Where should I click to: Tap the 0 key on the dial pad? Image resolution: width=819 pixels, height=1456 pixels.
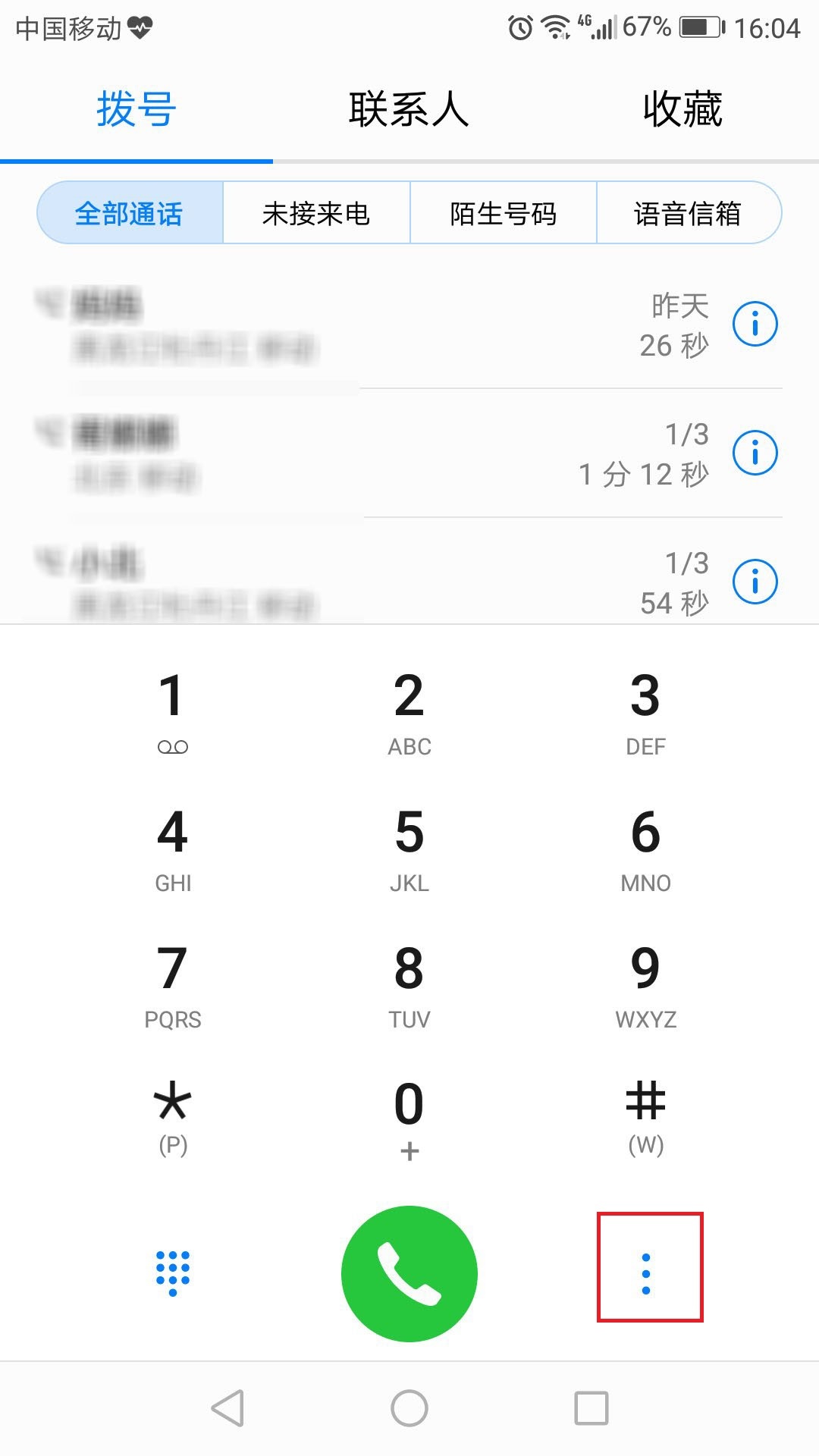[x=409, y=1117]
